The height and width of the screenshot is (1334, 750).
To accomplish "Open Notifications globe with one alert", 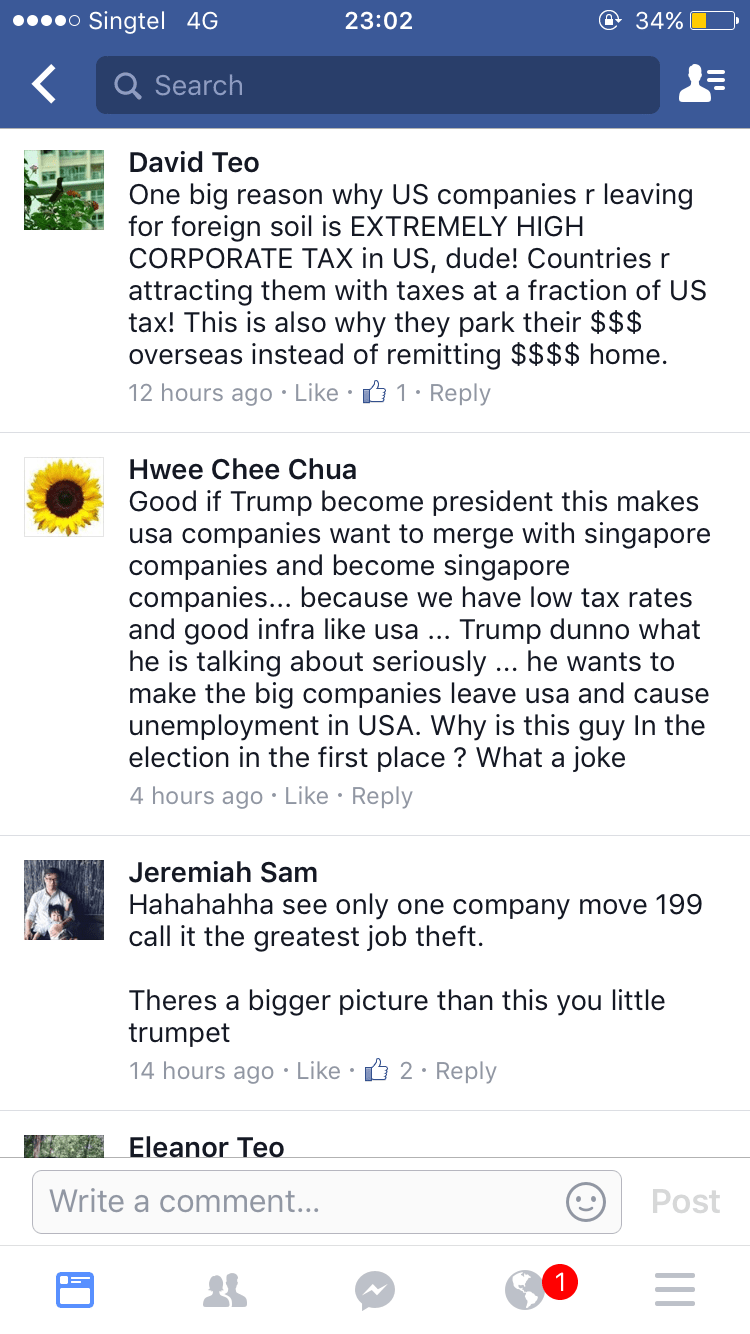I will tap(527, 1290).
